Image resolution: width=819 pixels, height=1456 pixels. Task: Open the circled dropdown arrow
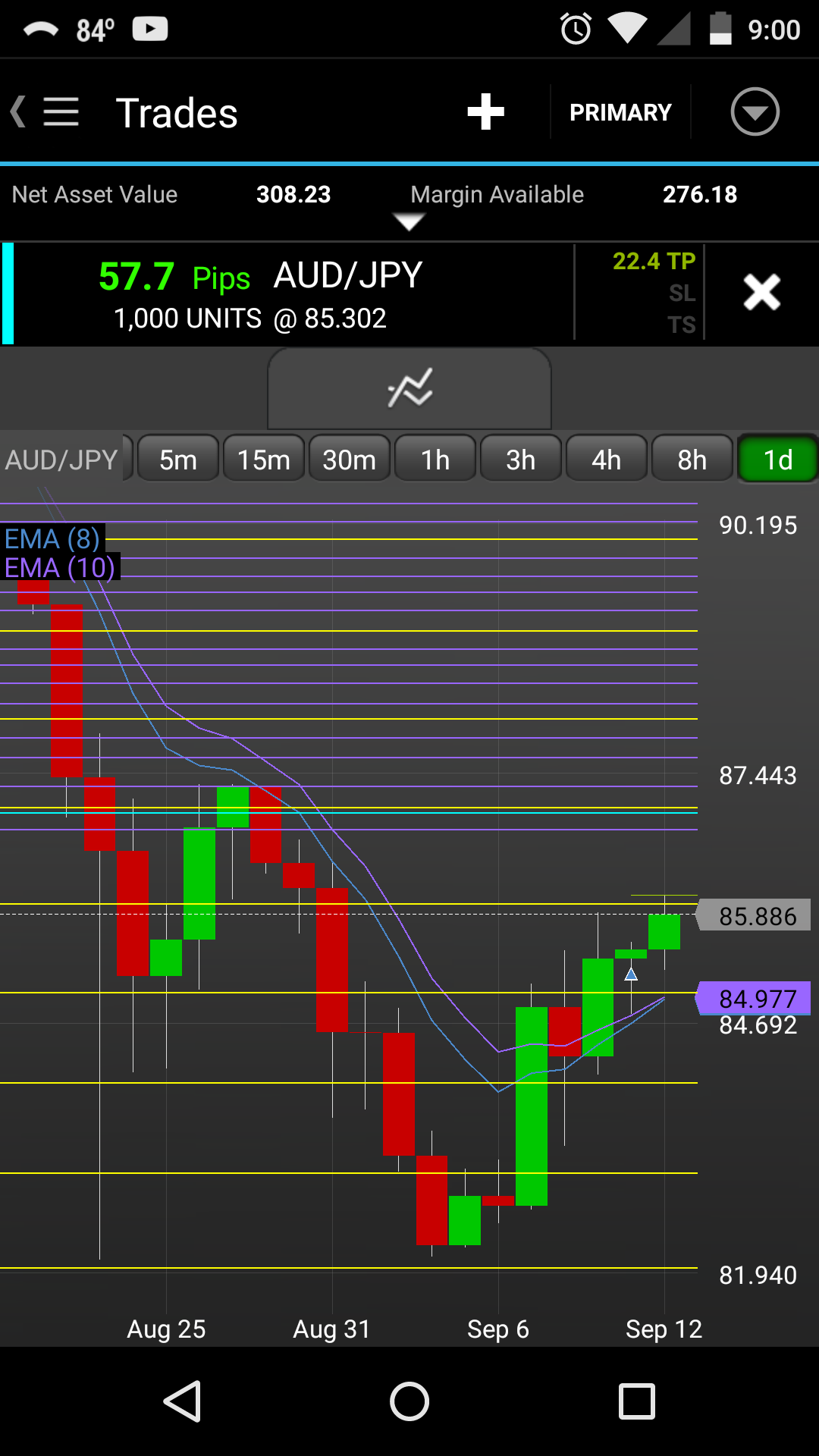point(755,112)
